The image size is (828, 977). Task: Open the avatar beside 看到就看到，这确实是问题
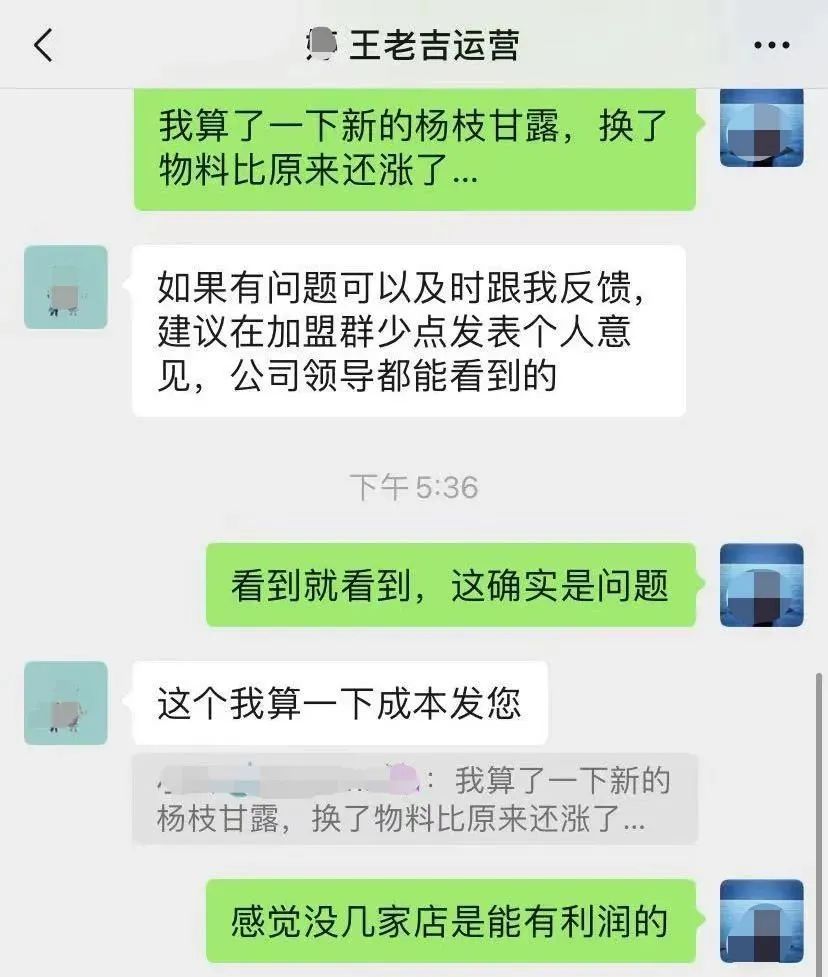[x=761, y=585]
